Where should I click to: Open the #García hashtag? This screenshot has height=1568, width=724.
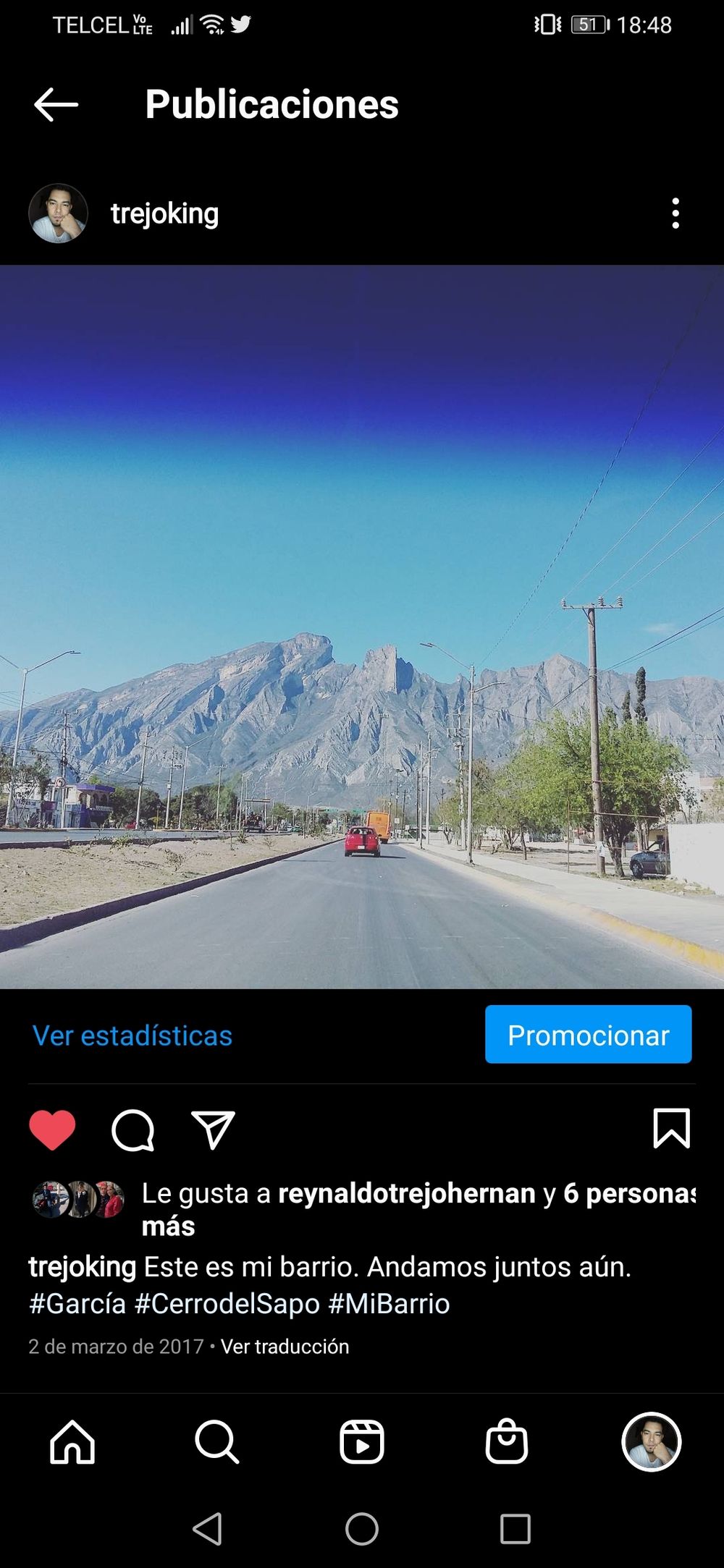(x=77, y=1303)
